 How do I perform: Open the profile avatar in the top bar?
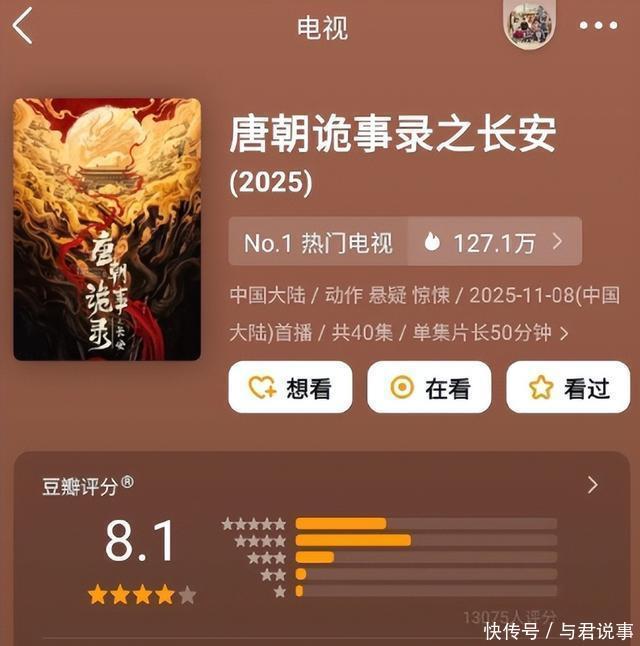pyautogui.click(x=529, y=24)
